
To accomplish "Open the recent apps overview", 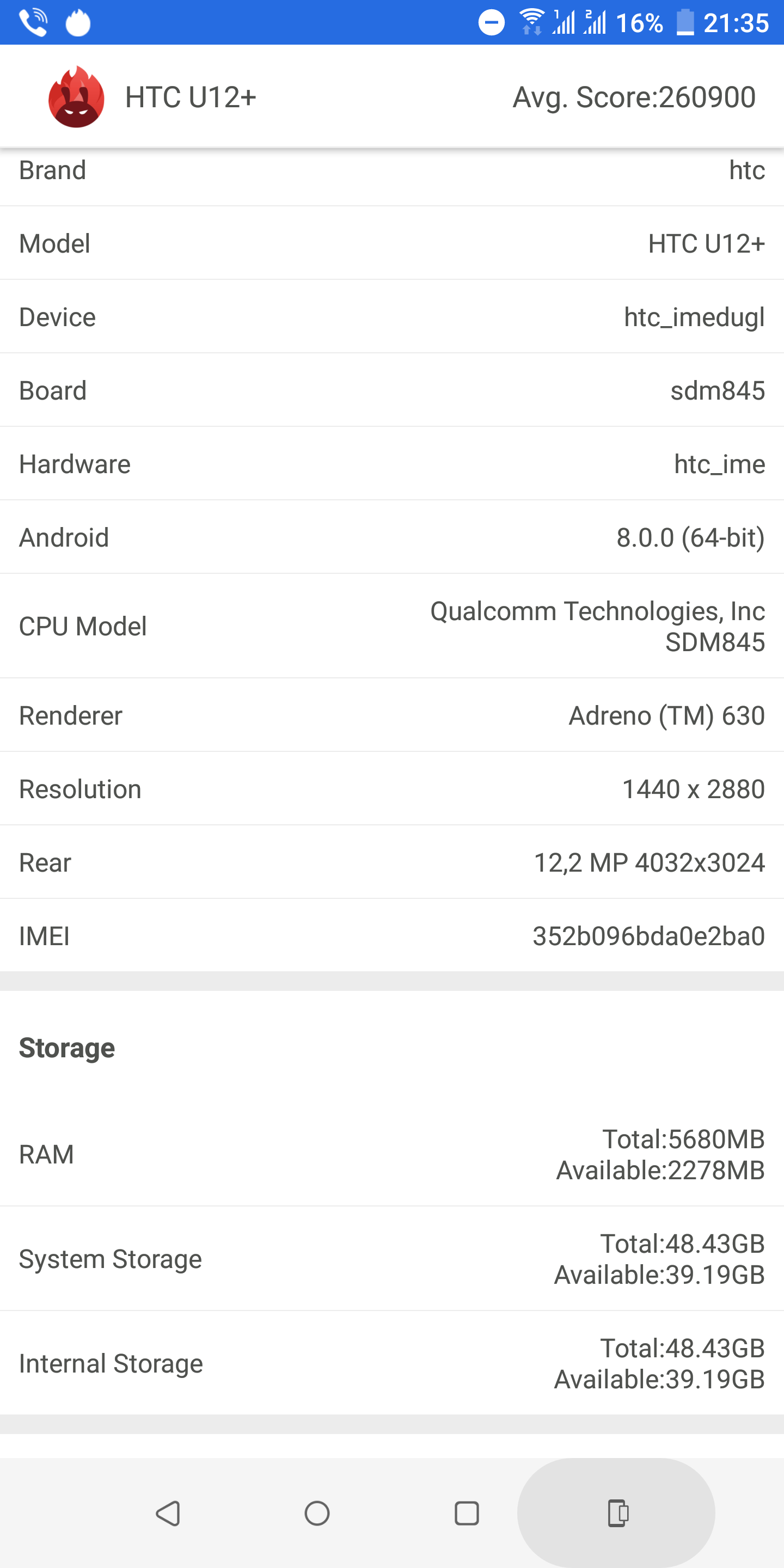I will 467,1513.
